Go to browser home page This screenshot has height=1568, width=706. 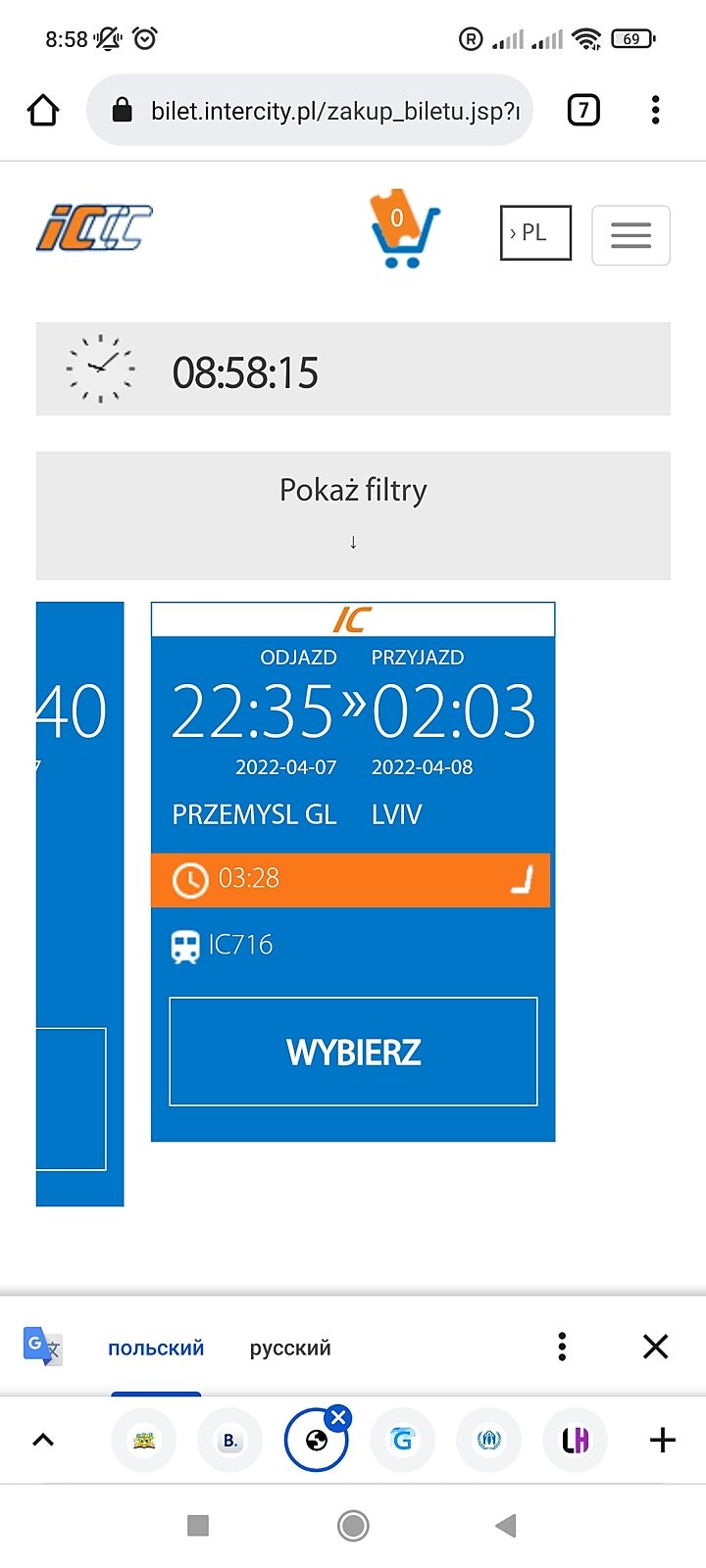coord(43,110)
